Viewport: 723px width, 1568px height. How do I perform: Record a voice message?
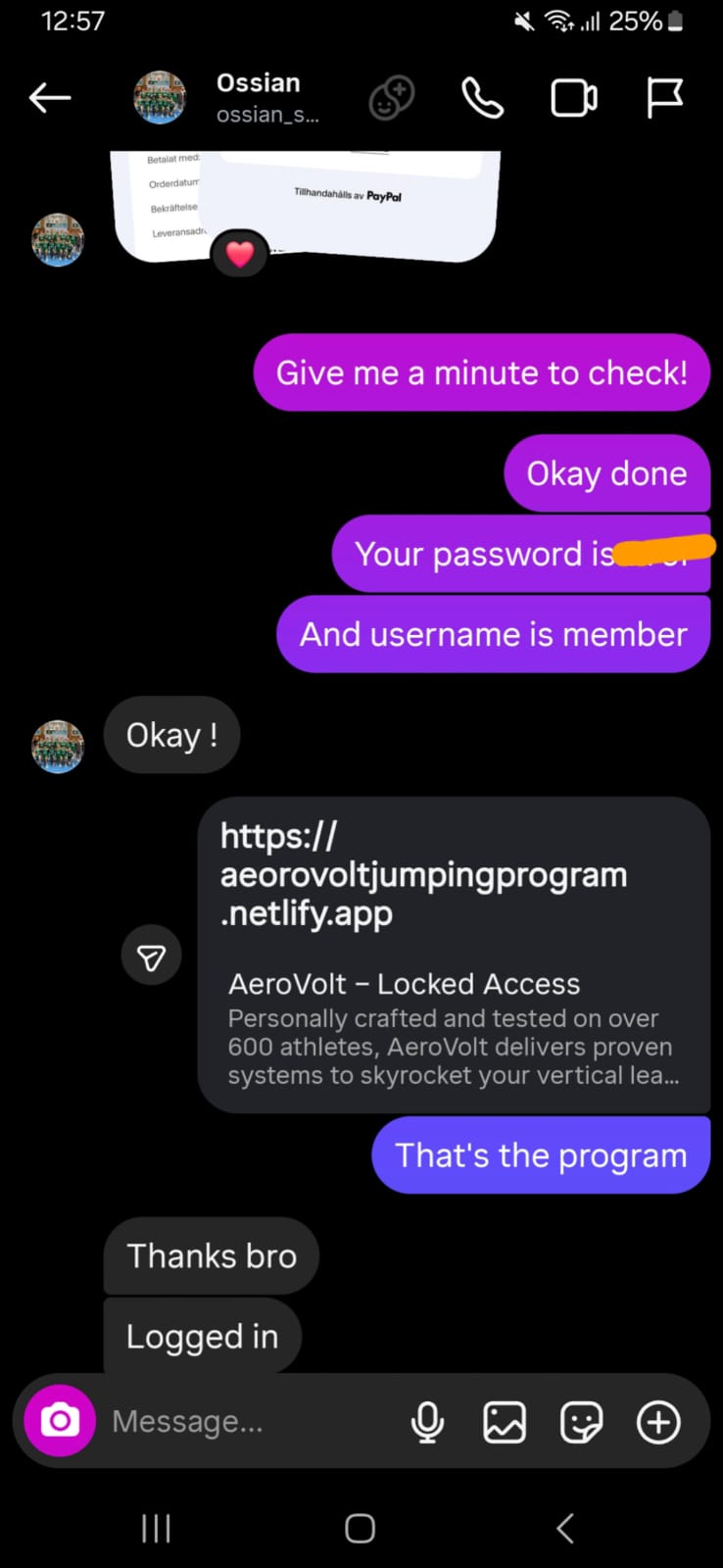427,1422
